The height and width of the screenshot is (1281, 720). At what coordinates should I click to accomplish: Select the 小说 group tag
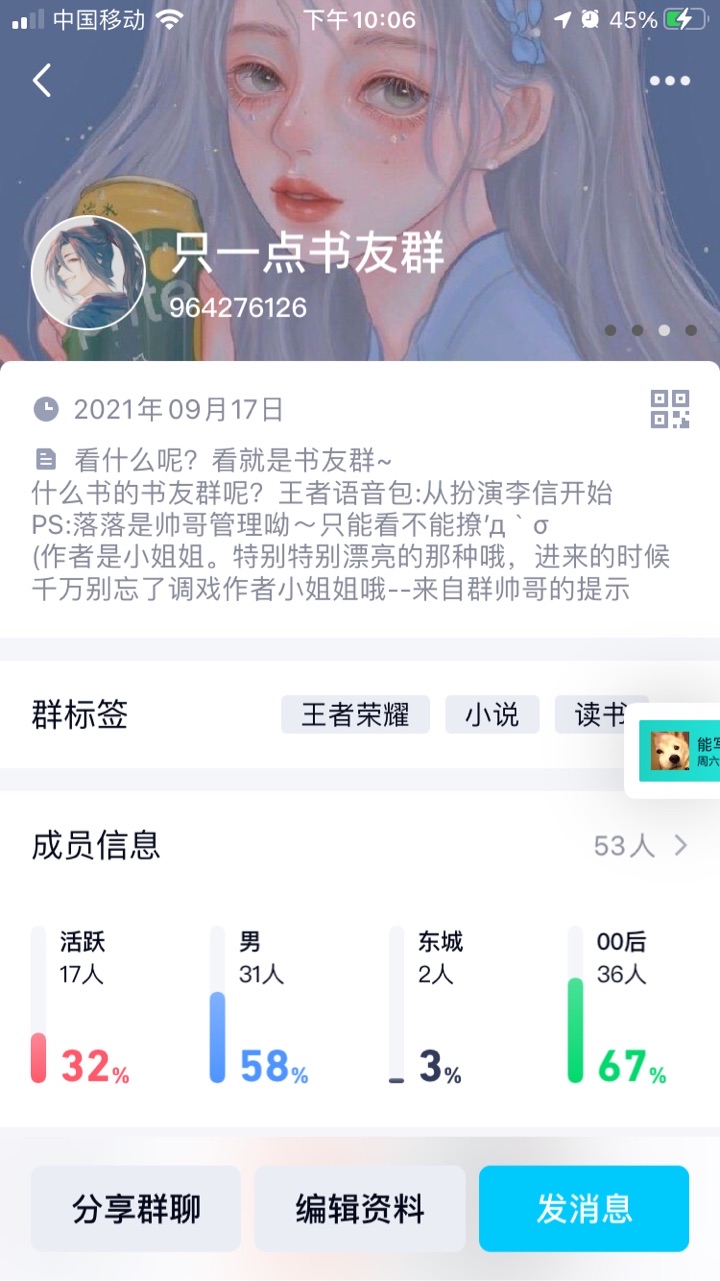pyautogui.click(x=492, y=715)
